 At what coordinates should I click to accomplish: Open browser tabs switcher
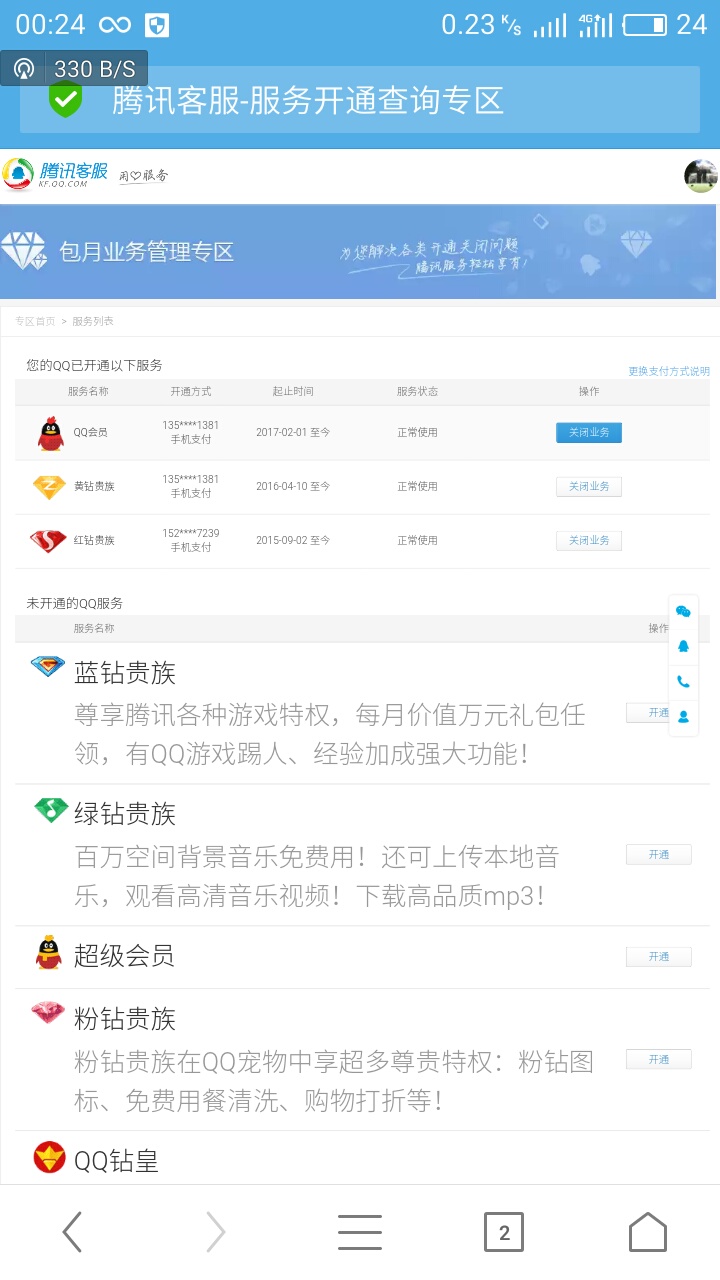(x=503, y=1232)
